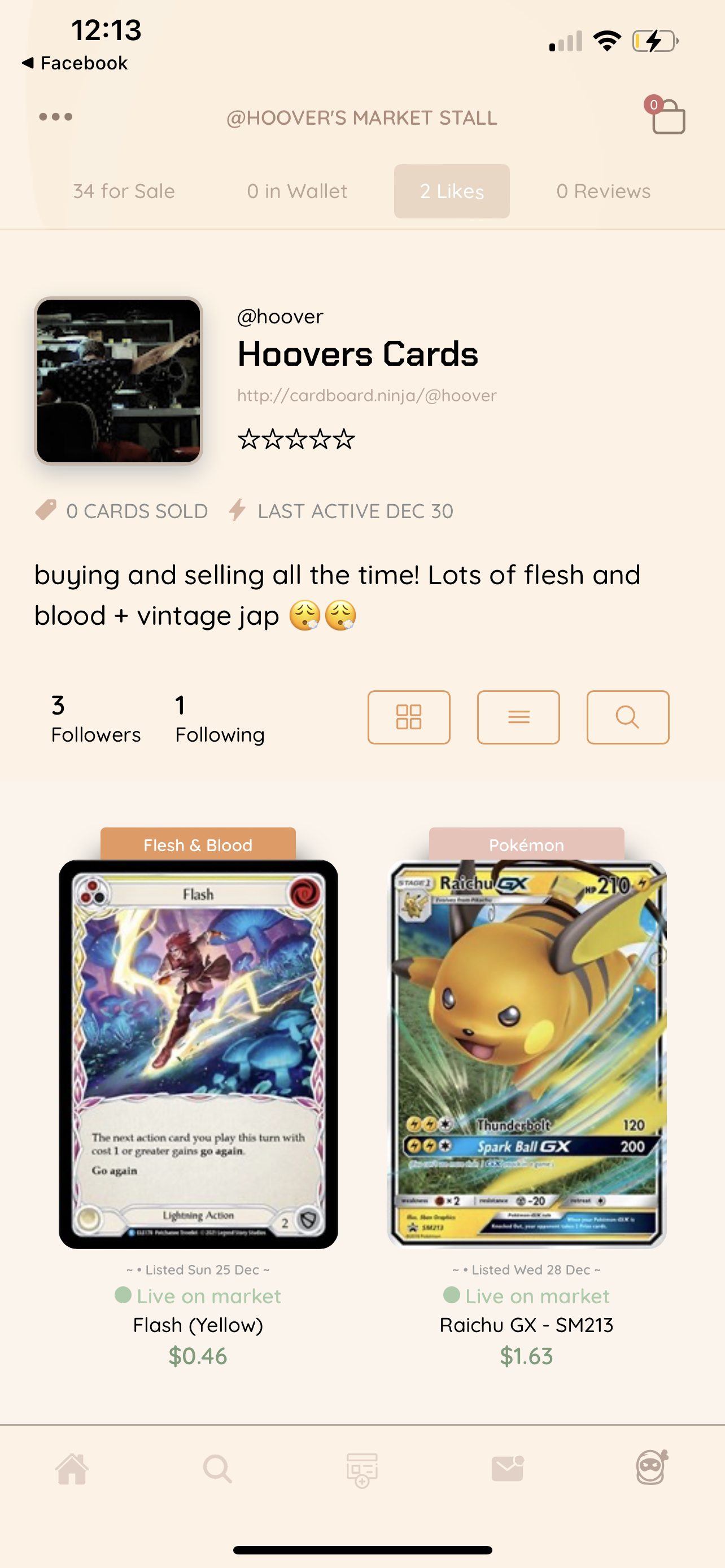
Task: Switch to the 0 Reviews tab
Action: (x=603, y=191)
